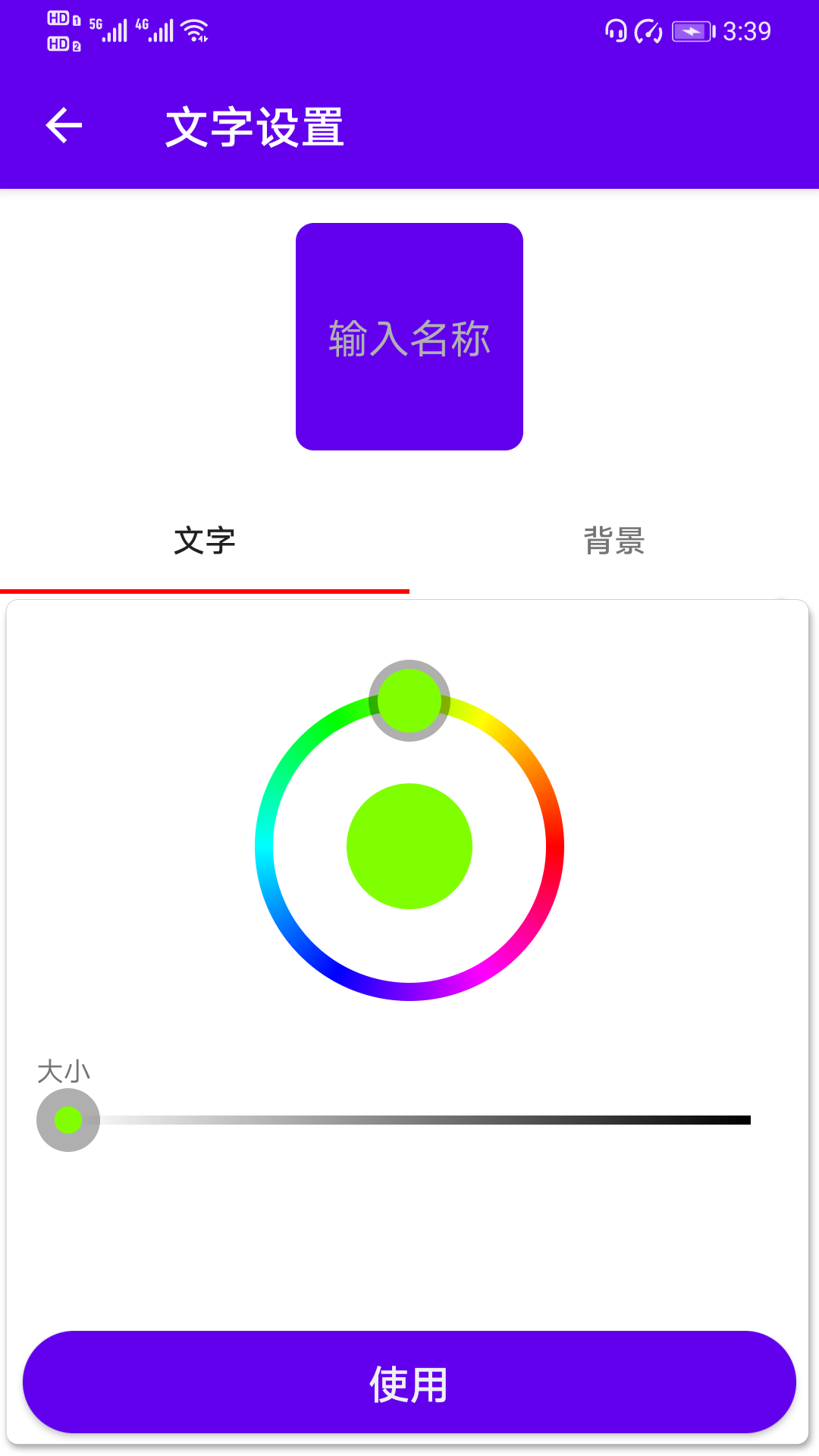
Task: Click the back arrow icon
Action: click(64, 126)
